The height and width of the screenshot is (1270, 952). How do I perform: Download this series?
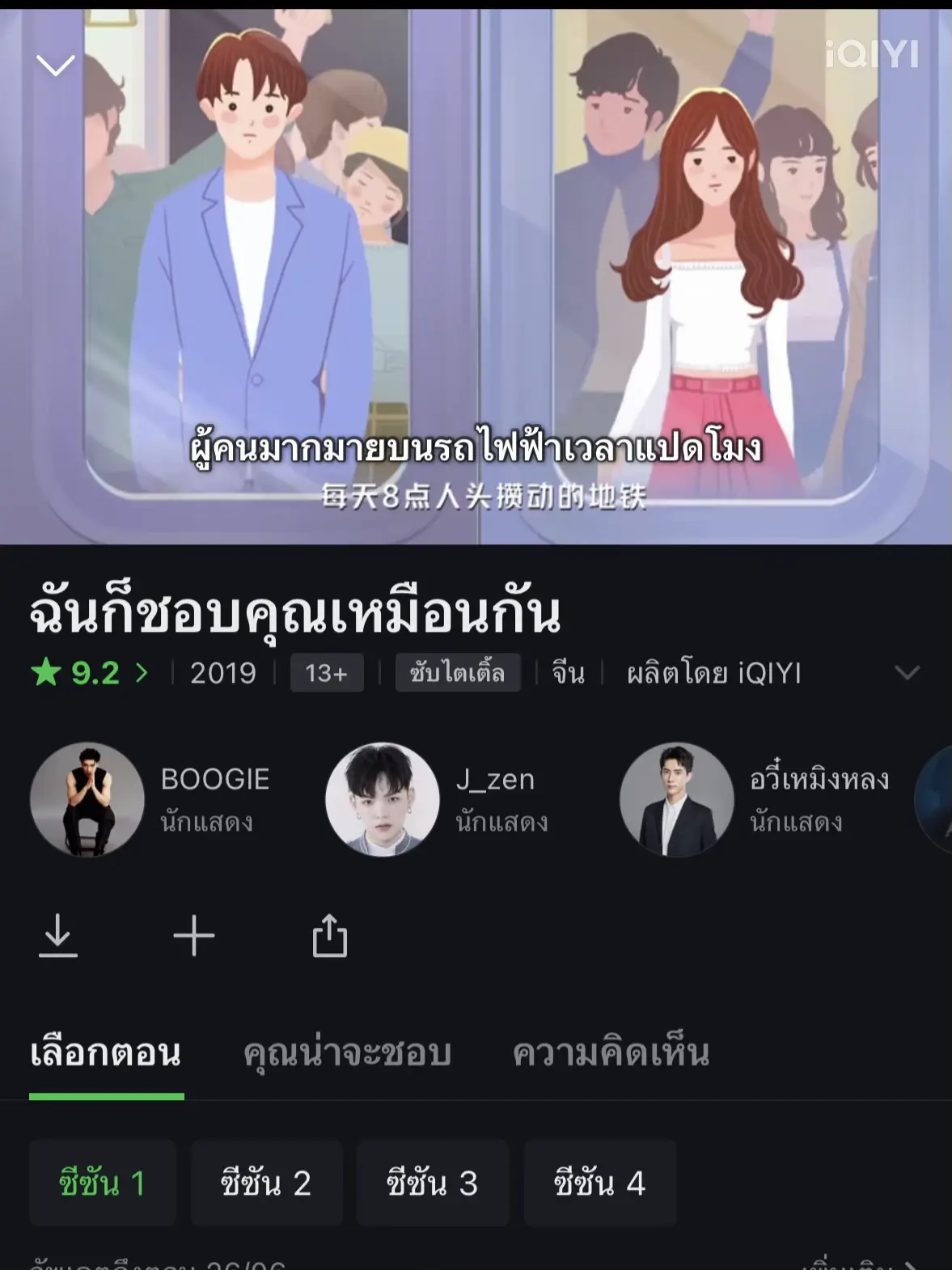coord(58,936)
